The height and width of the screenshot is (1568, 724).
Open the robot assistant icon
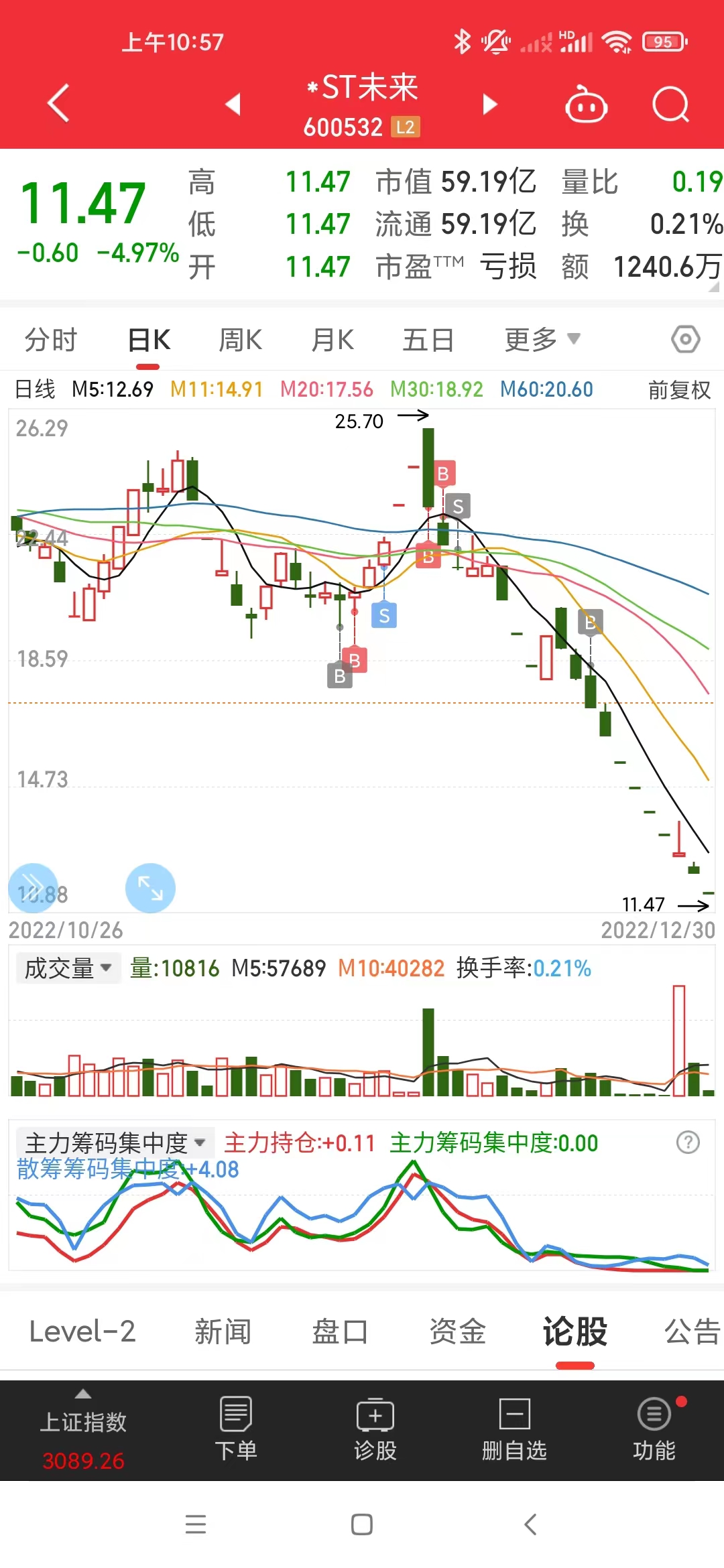tap(586, 105)
